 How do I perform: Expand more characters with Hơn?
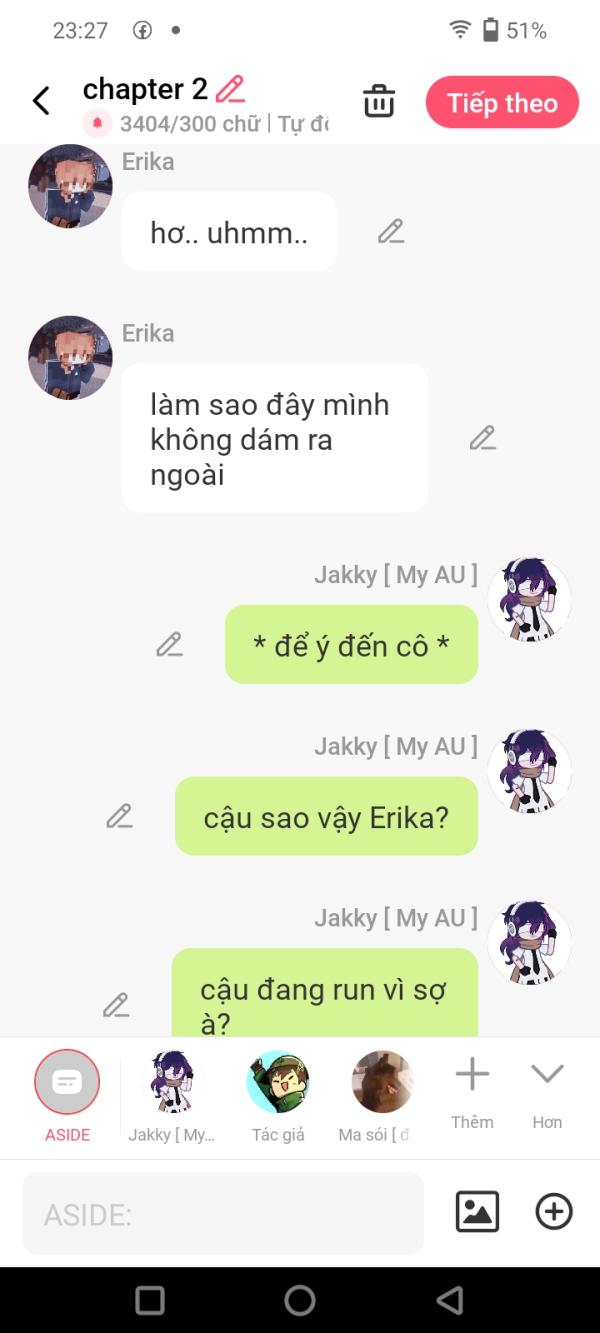click(547, 1093)
